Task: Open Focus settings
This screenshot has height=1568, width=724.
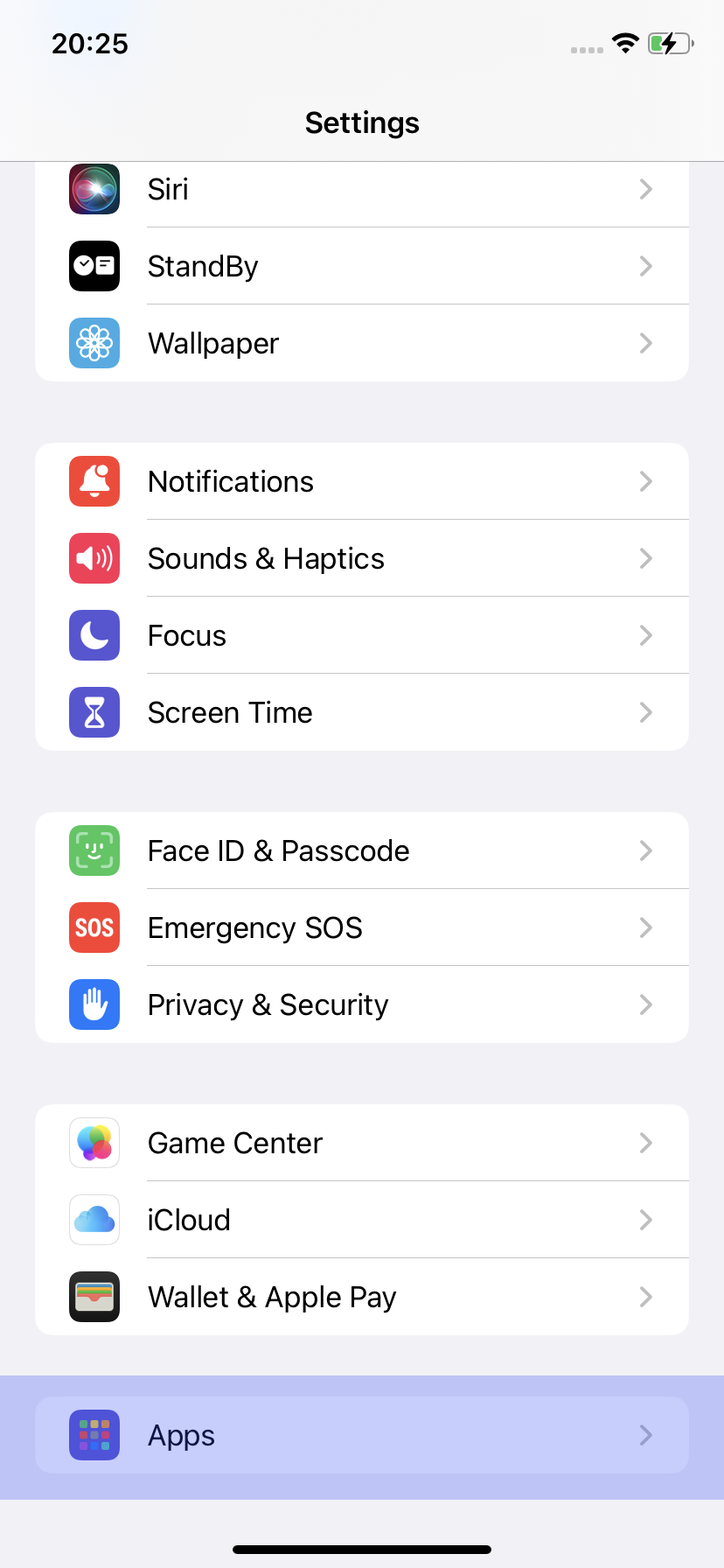Action: [x=361, y=635]
